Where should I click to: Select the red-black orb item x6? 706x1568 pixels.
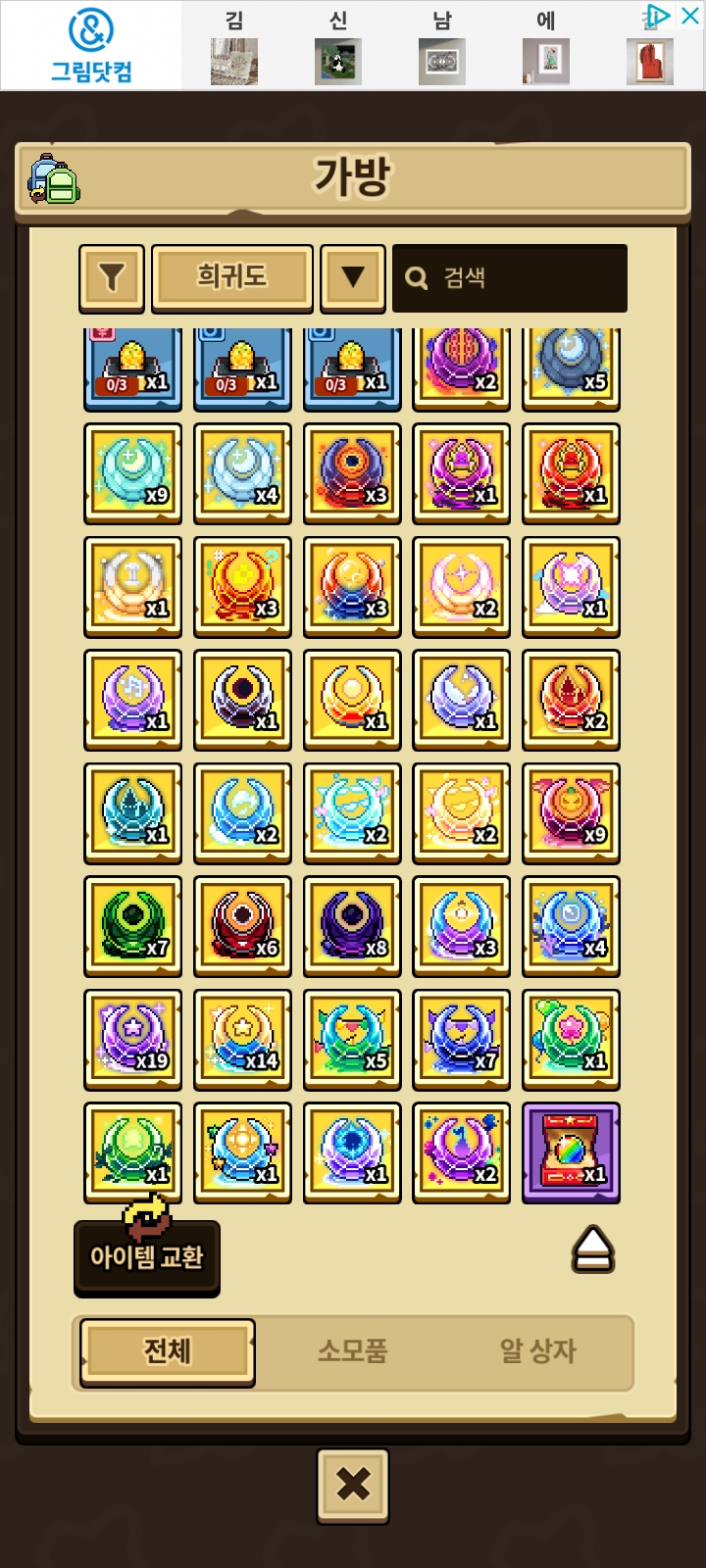pyautogui.click(x=243, y=926)
